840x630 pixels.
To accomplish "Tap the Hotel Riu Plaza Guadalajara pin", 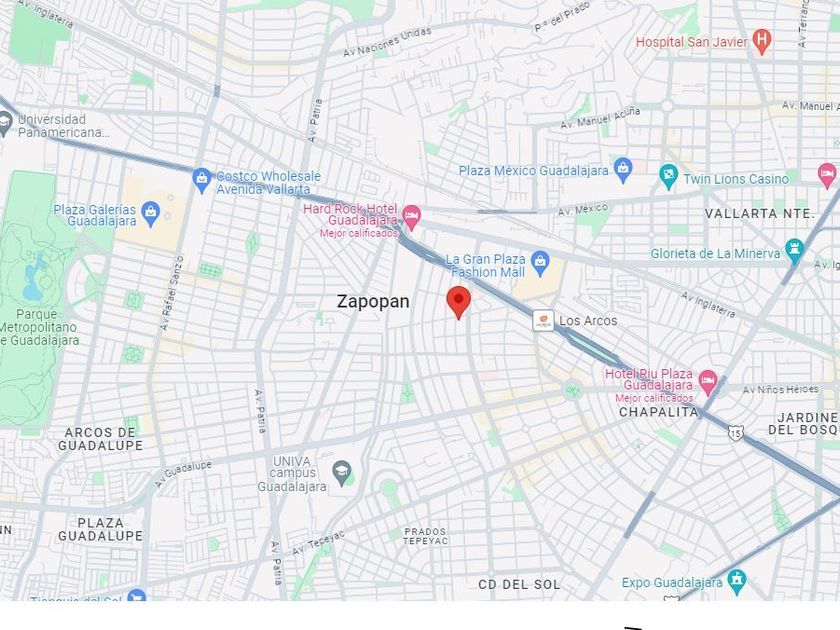I will [708, 383].
